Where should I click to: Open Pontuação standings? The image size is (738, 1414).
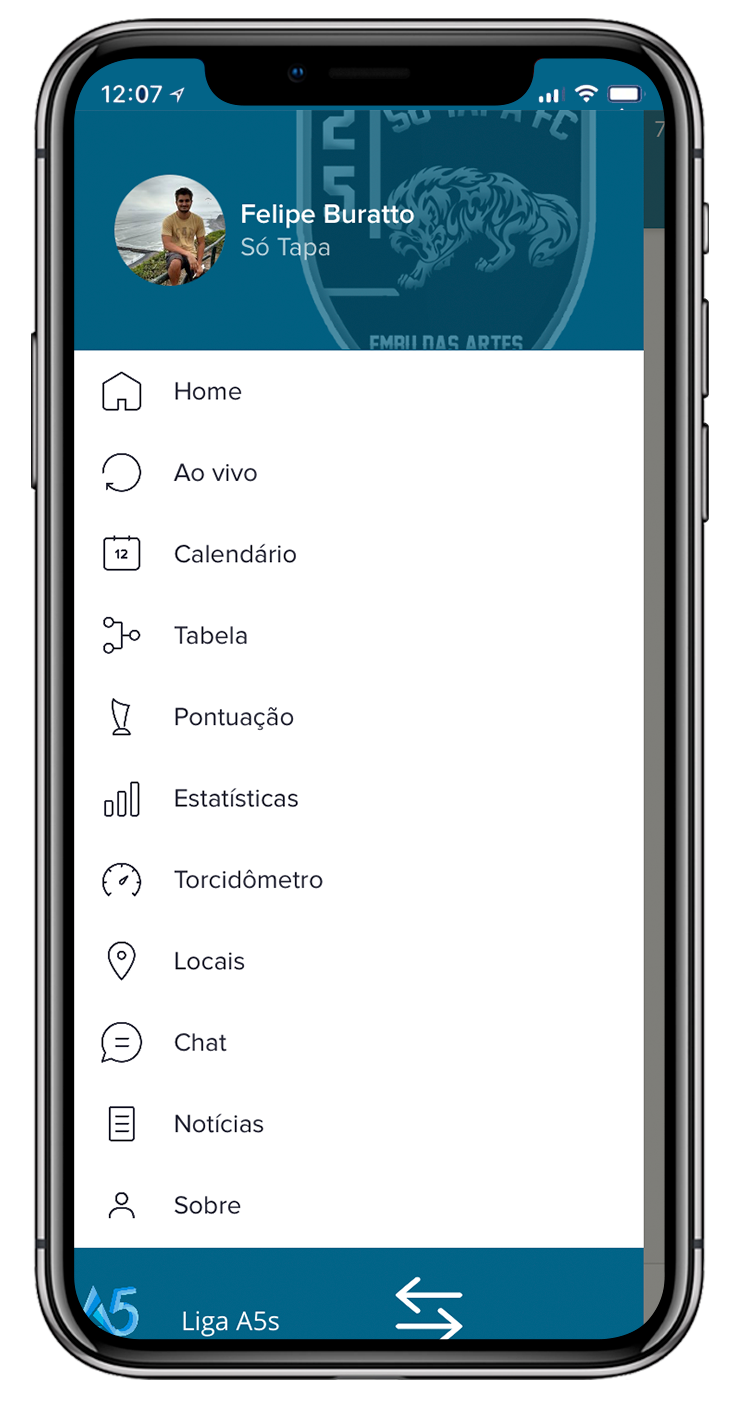pyautogui.click(x=233, y=717)
